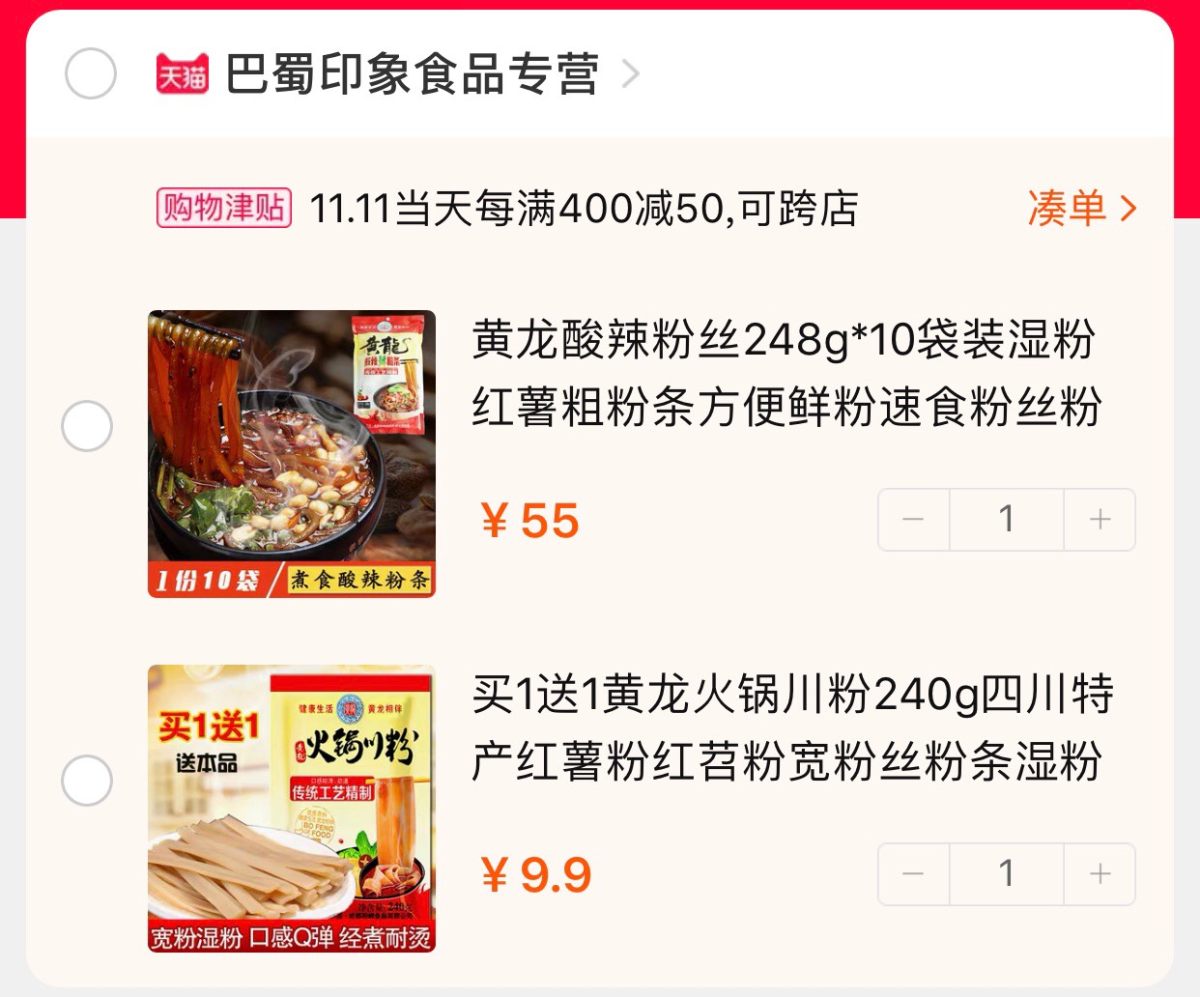
Task: Tap 凑单 to add more items
Action: [1082, 209]
